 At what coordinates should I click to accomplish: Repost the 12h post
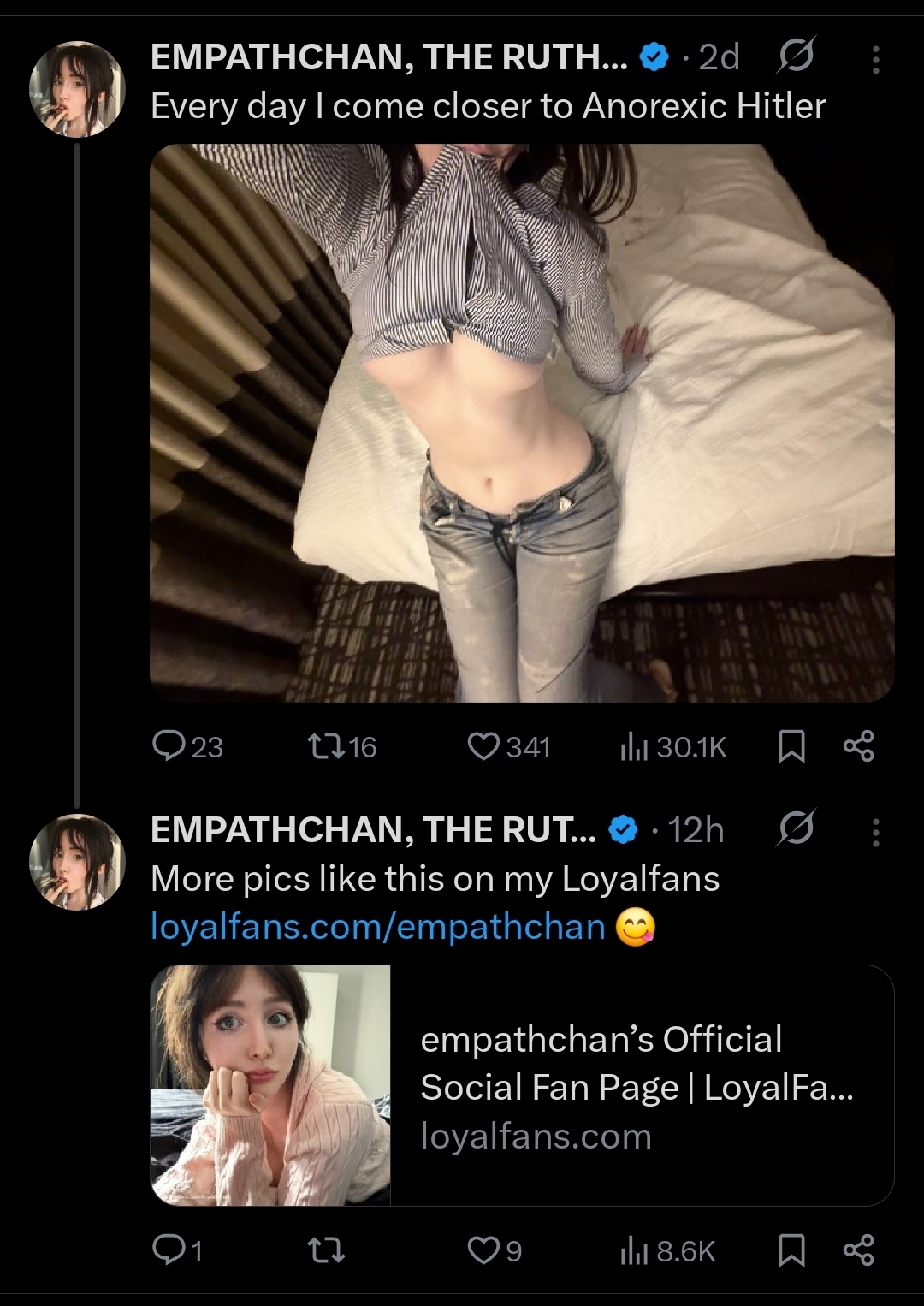(325, 1251)
